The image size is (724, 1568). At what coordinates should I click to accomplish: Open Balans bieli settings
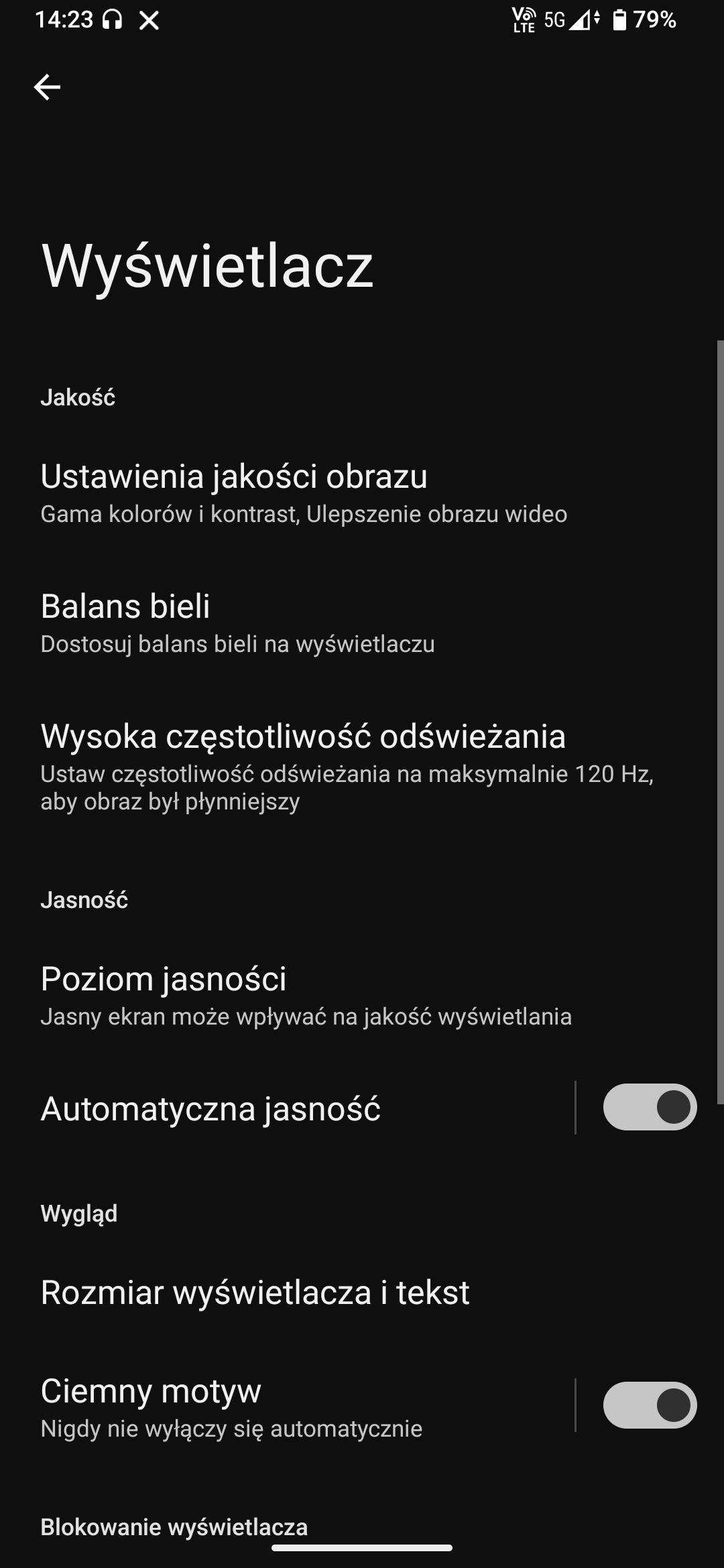tap(362, 623)
